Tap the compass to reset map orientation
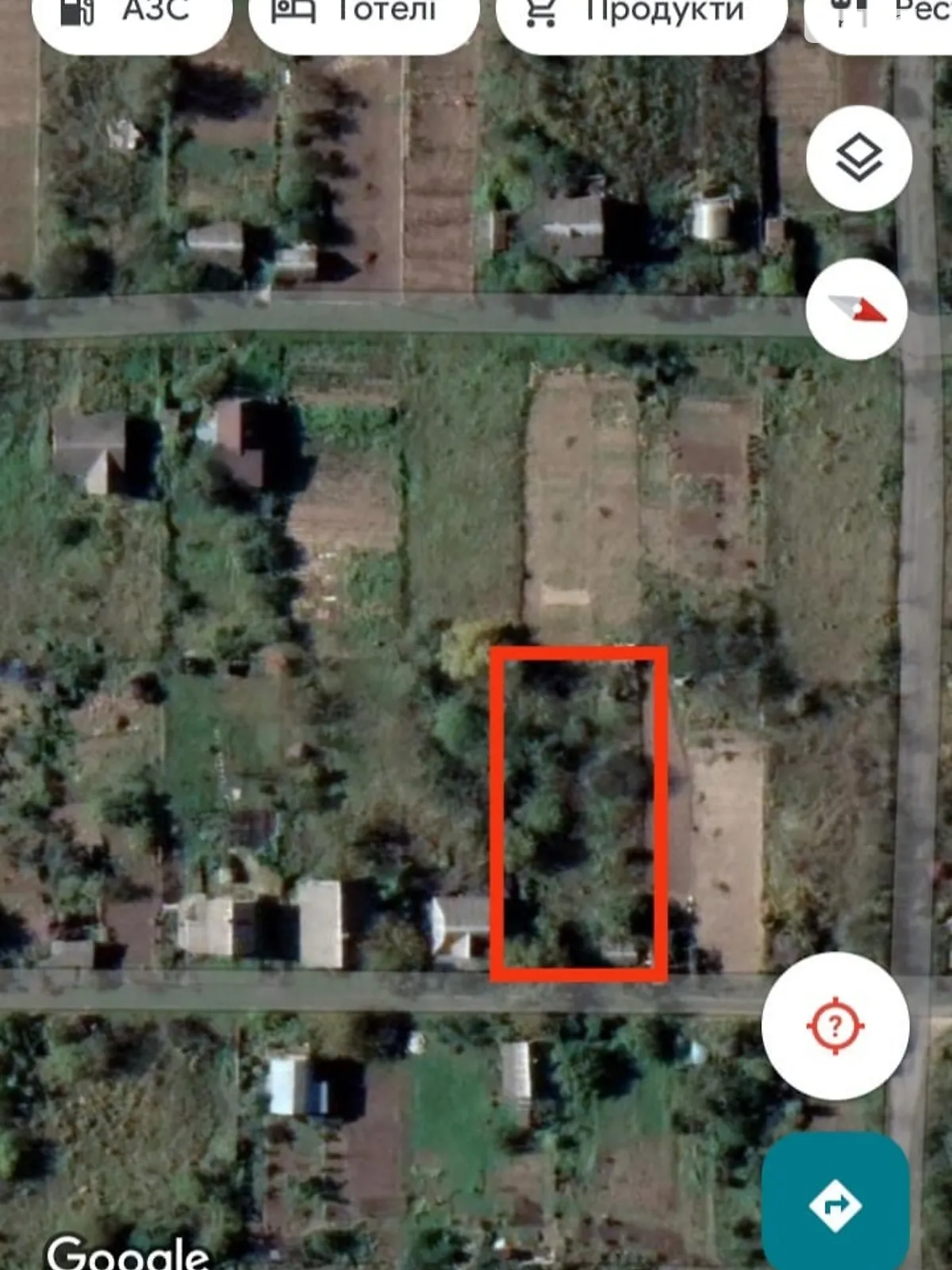952x1270 pixels. [x=857, y=309]
